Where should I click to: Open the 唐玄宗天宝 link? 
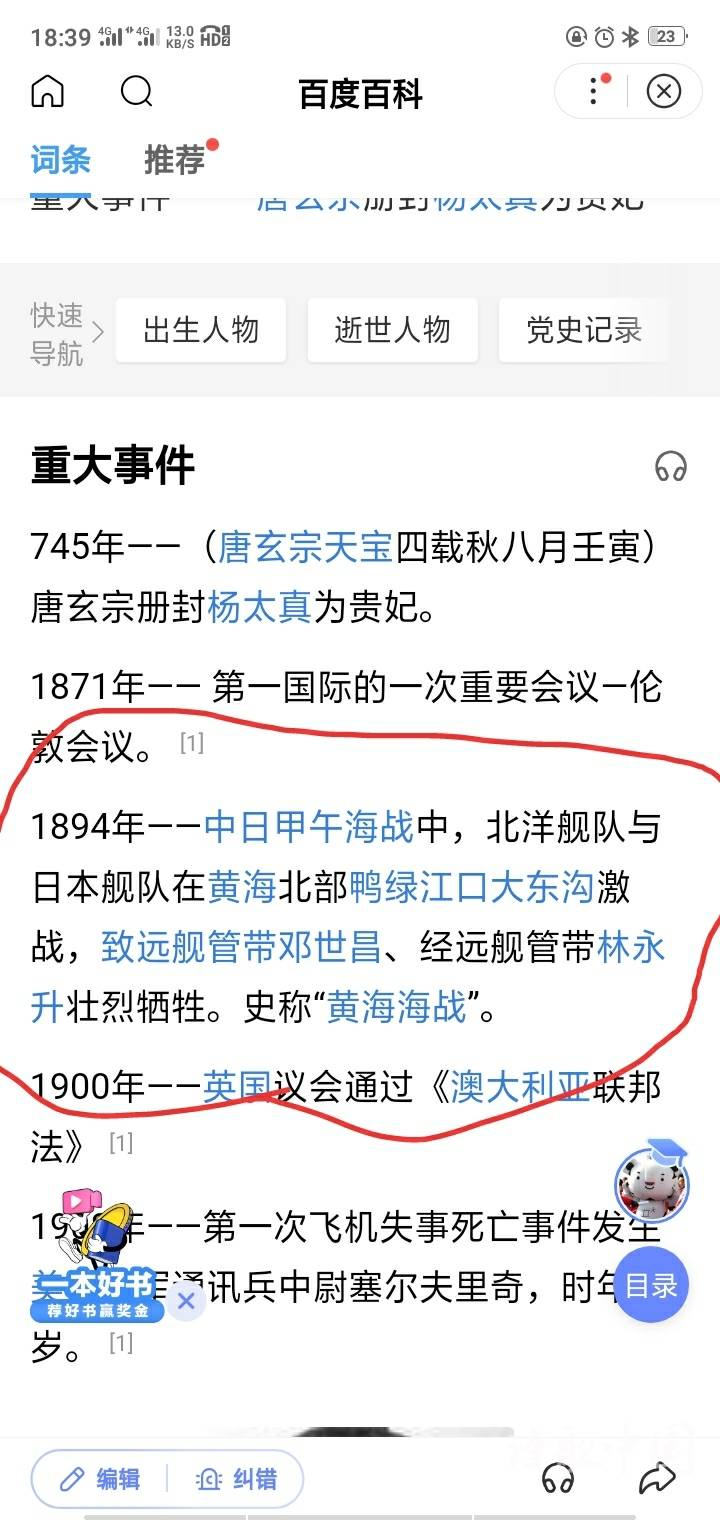click(x=307, y=548)
